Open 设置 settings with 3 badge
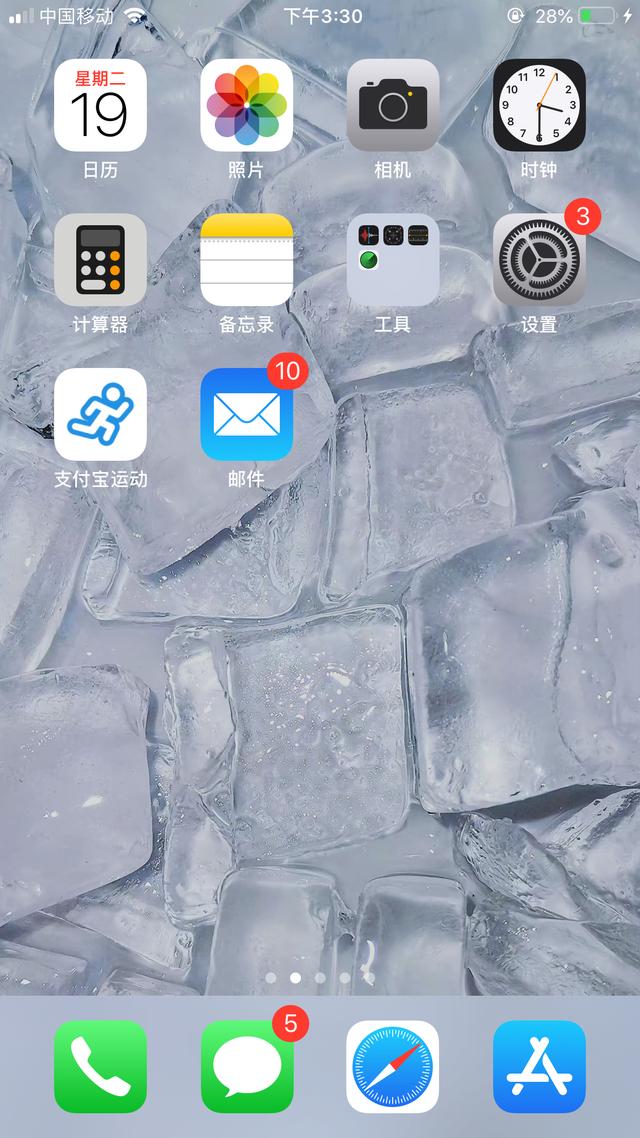The image size is (640, 1138). tap(539, 260)
